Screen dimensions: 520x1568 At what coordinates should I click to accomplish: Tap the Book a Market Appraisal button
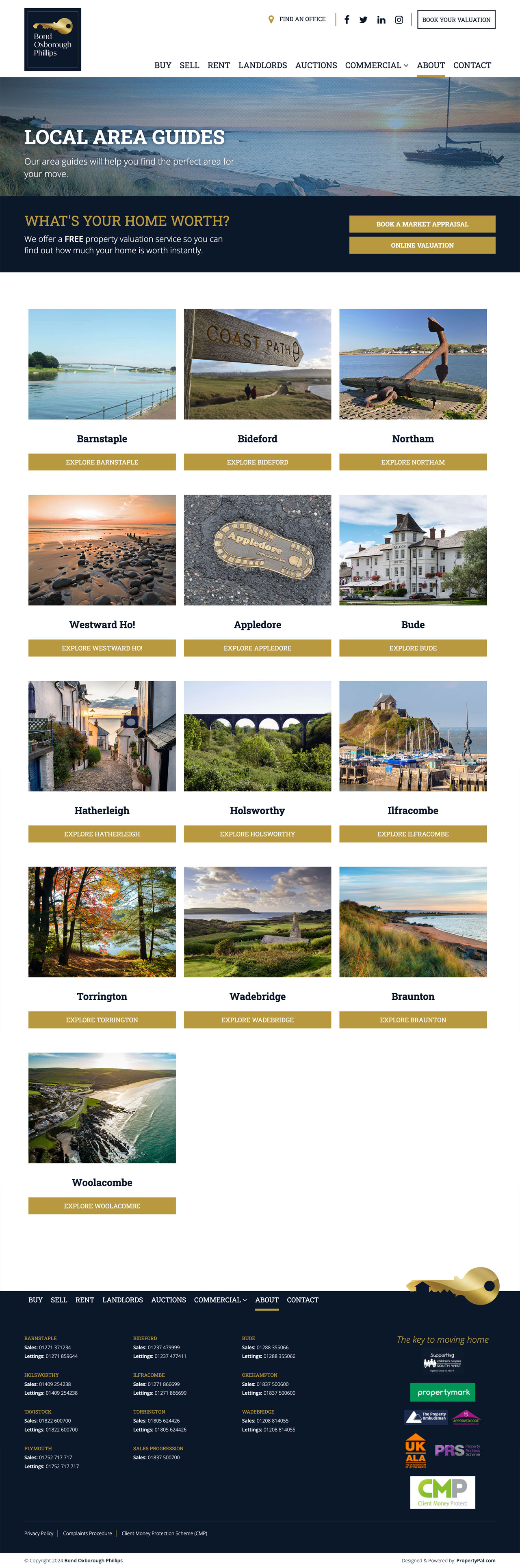coord(422,224)
